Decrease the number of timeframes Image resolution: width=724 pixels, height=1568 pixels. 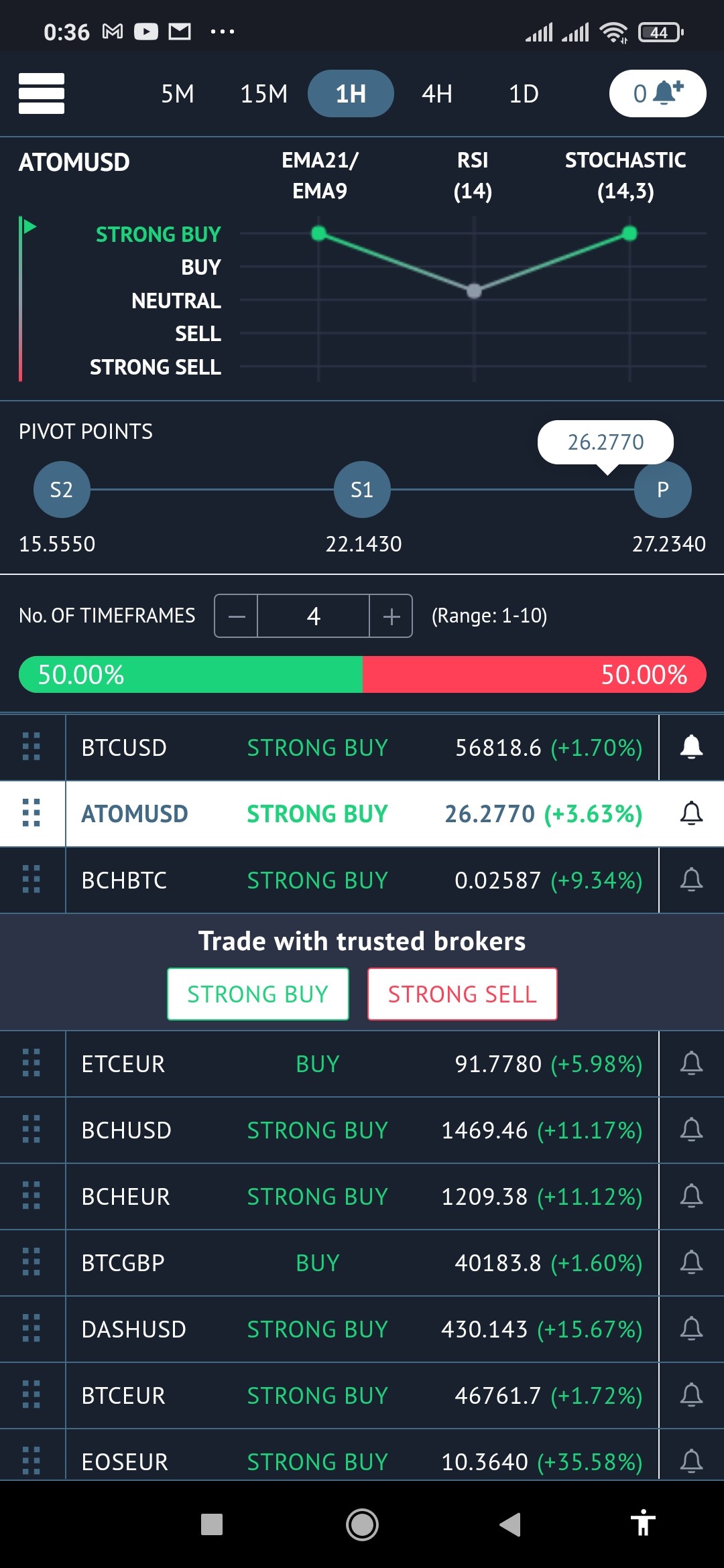click(236, 616)
